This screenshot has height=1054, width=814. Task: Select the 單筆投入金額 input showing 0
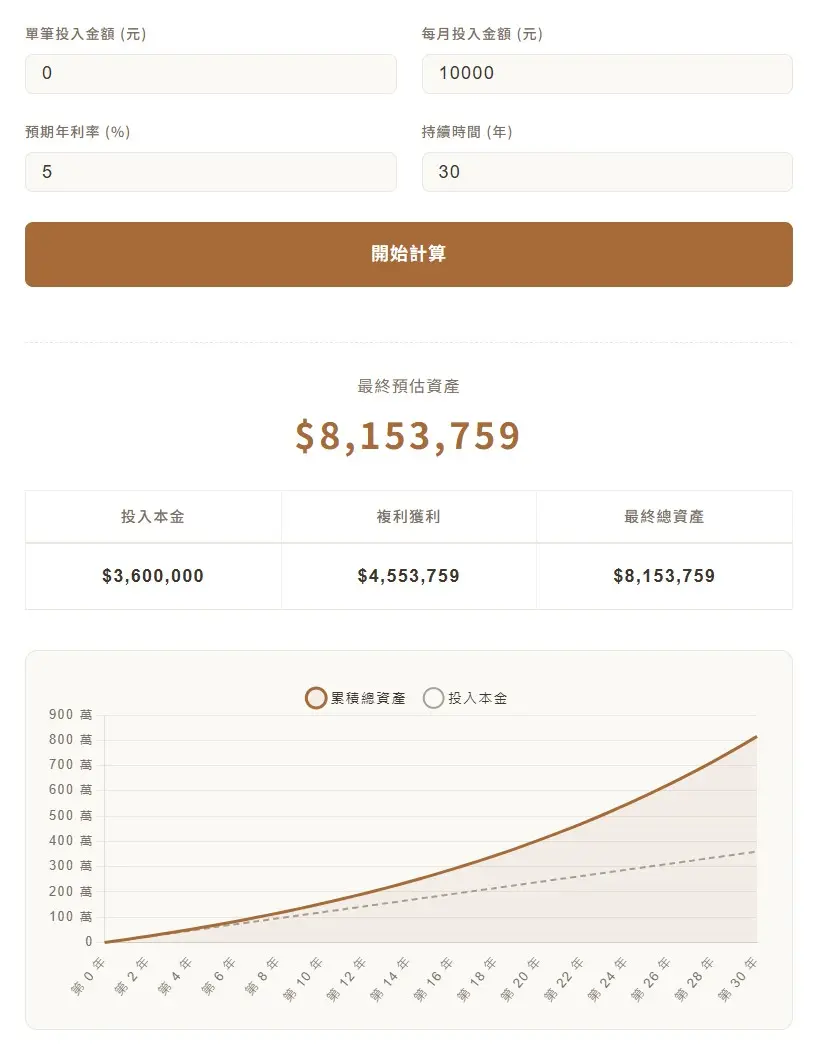click(210, 73)
